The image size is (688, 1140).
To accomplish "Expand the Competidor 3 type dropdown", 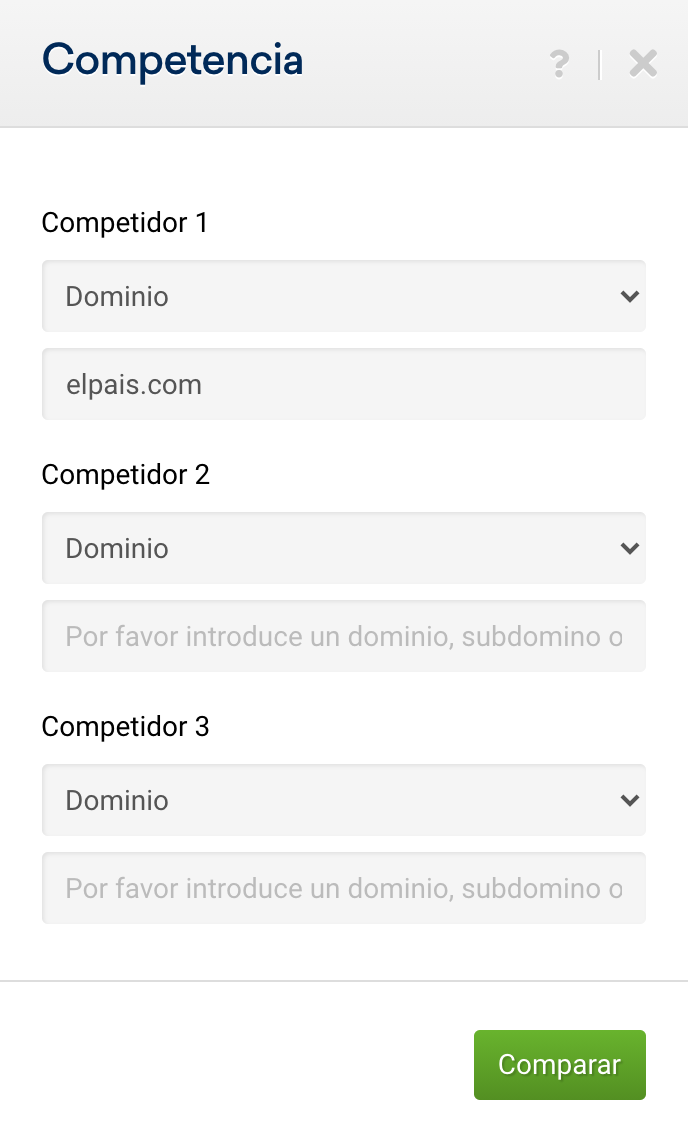I will click(343, 800).
